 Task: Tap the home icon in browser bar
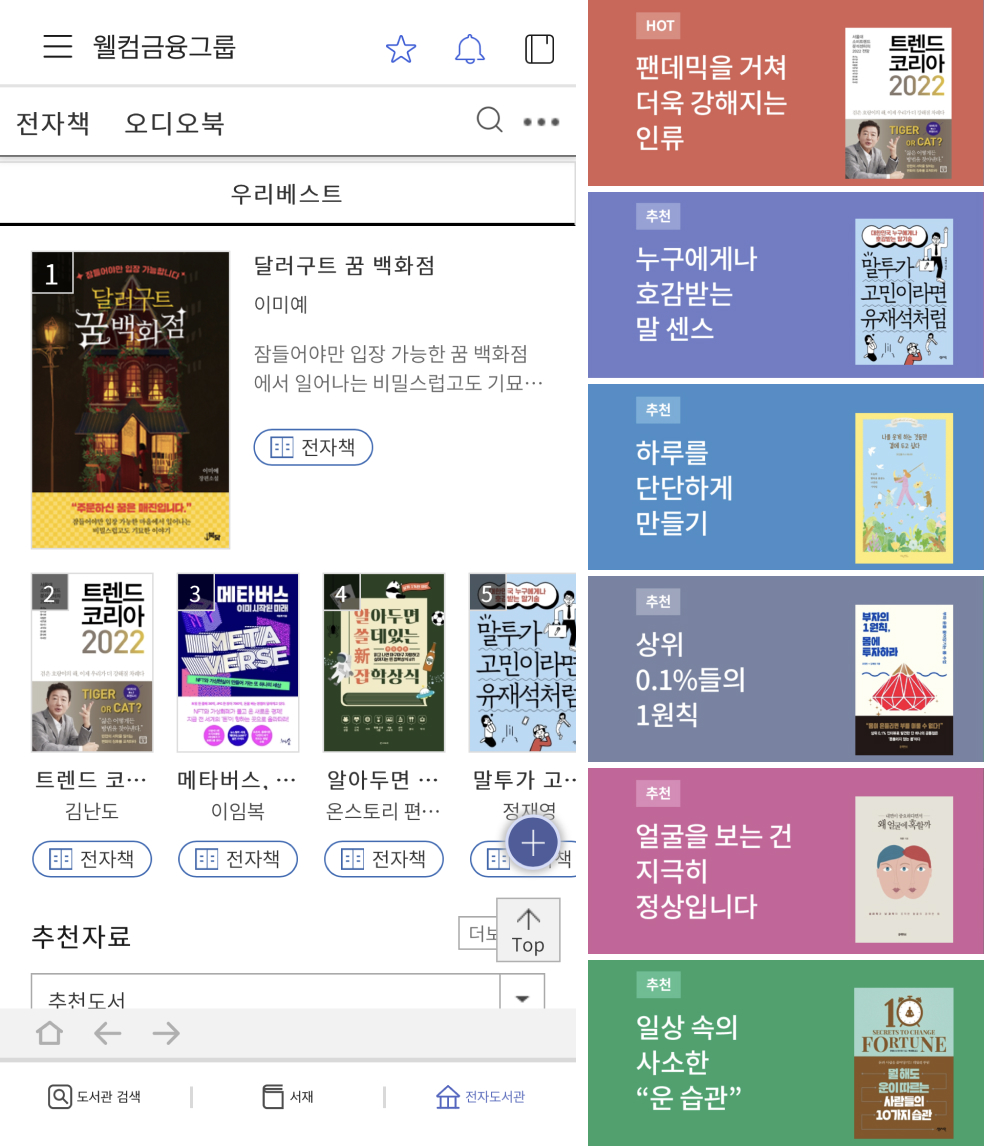[x=49, y=1033]
